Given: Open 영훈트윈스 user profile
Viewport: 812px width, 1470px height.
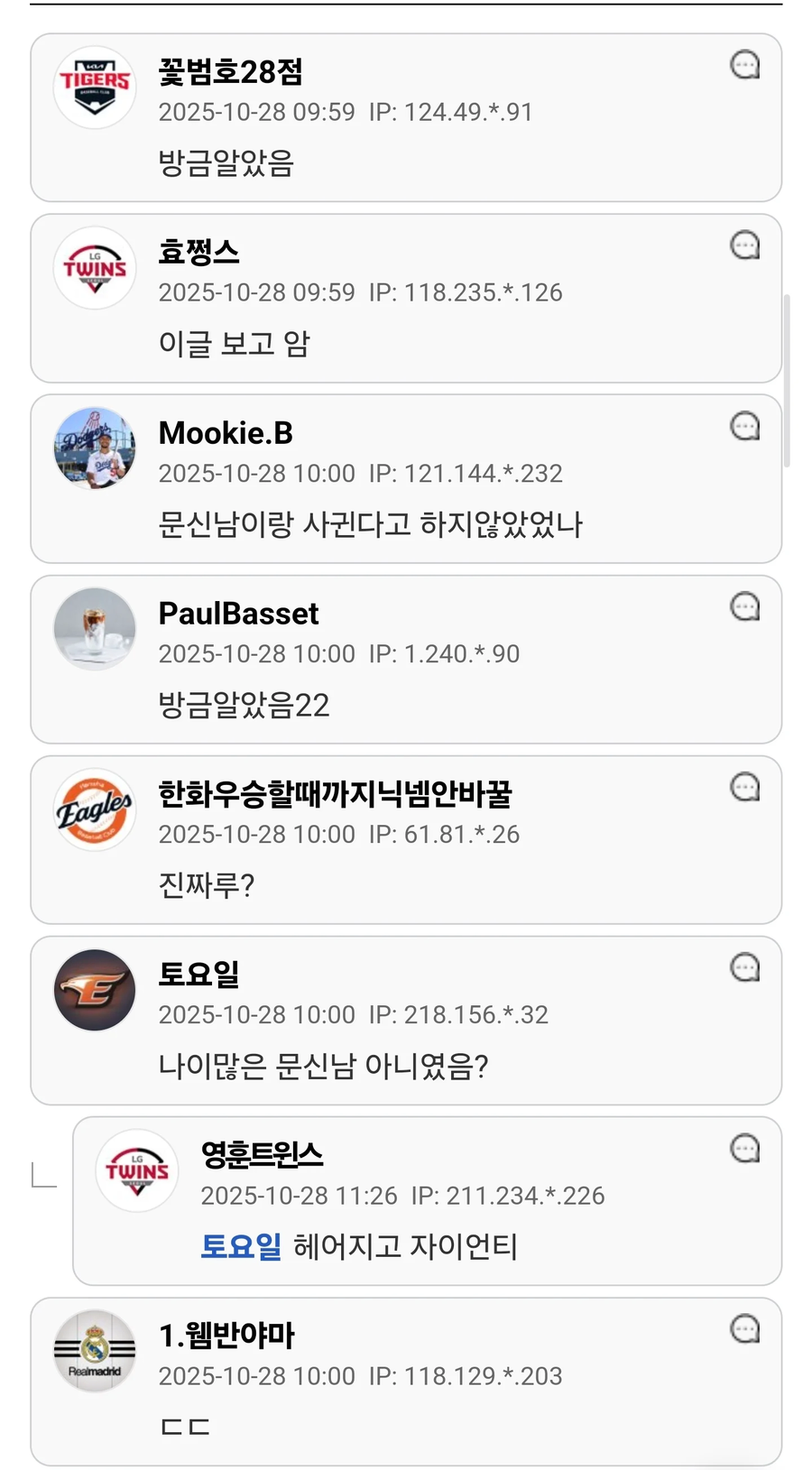Looking at the screenshot, I should 262,1155.
